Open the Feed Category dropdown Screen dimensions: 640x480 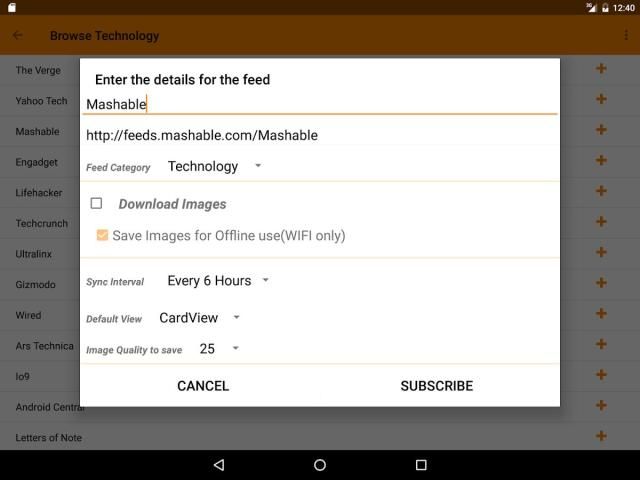tap(214, 167)
